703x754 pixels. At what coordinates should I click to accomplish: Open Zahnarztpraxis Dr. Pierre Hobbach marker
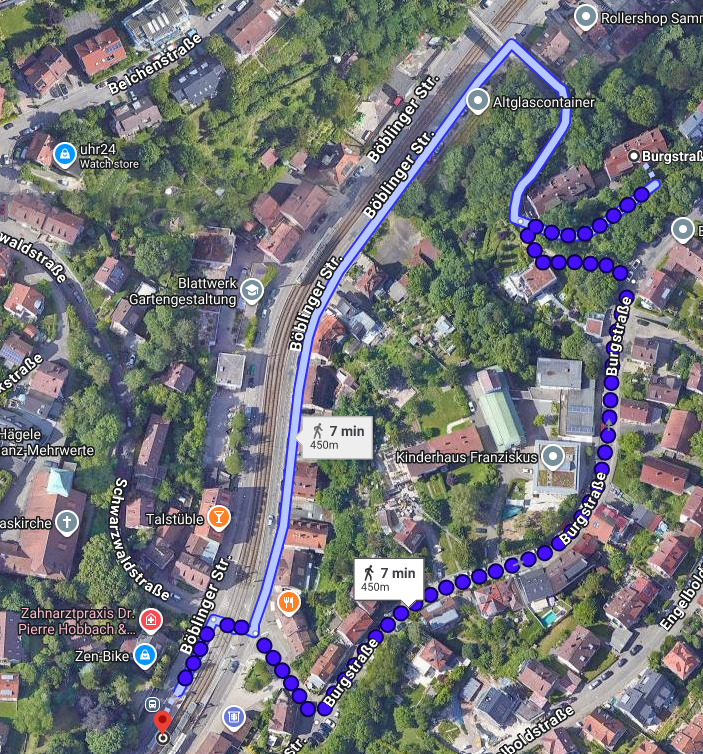[x=151, y=621]
